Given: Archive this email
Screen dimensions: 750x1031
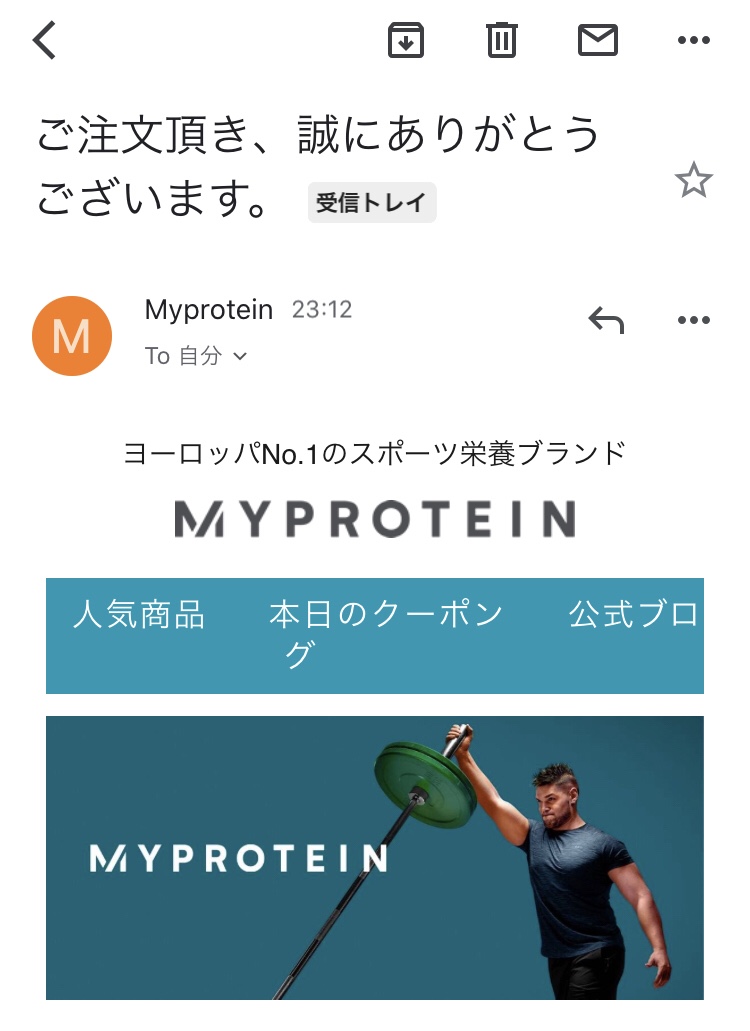Looking at the screenshot, I should tap(406, 41).
